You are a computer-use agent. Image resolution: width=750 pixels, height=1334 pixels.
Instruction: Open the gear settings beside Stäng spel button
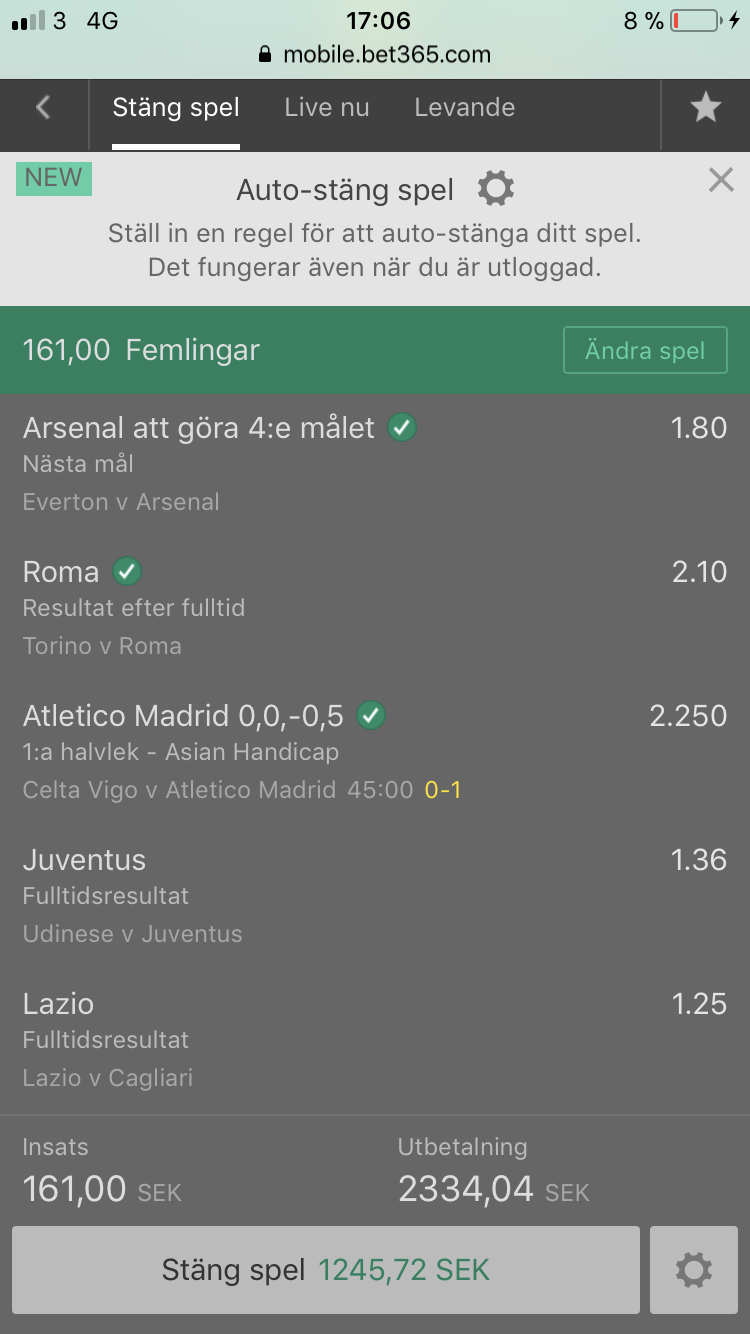pos(694,1270)
